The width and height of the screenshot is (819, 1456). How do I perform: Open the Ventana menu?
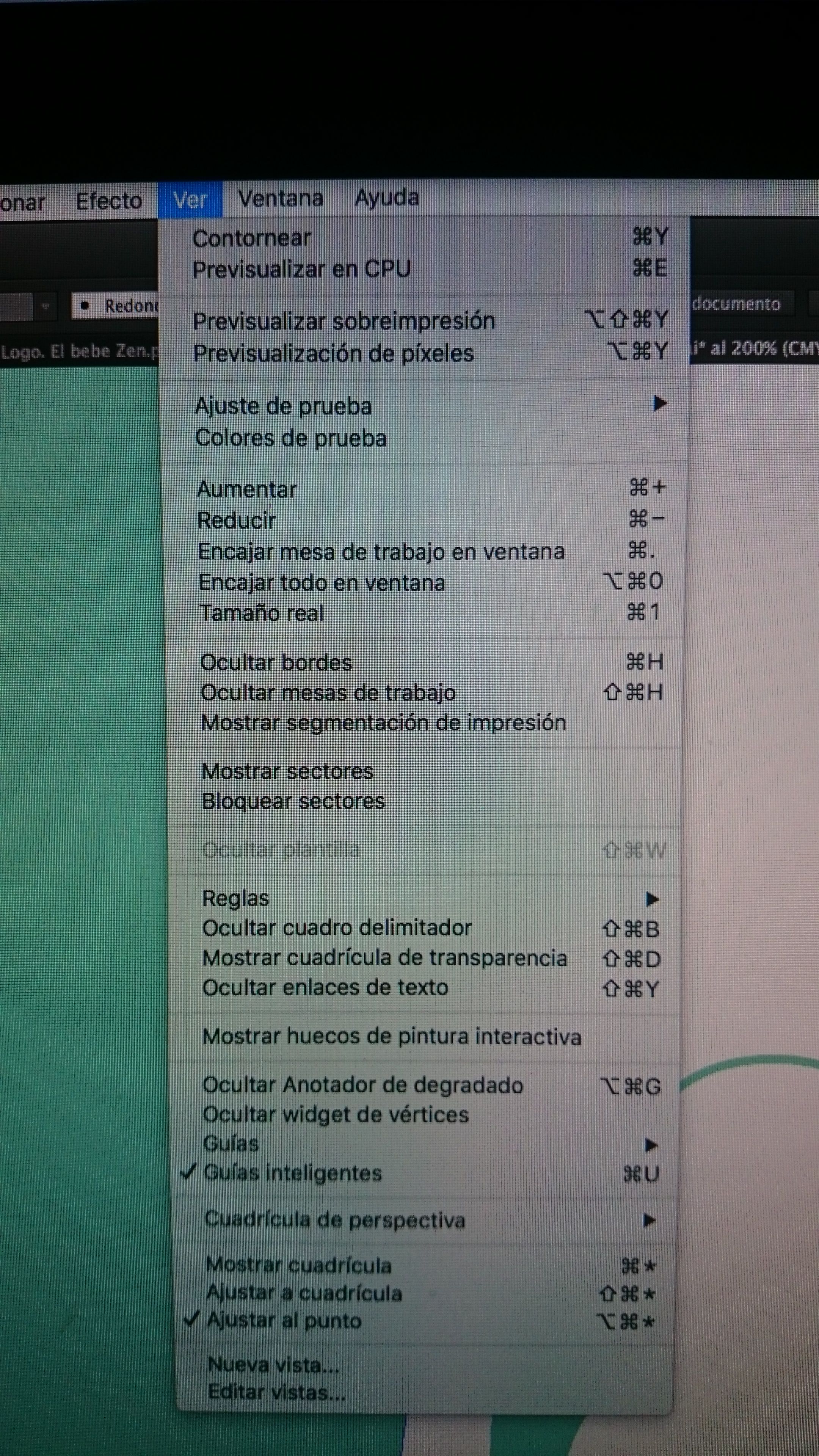[281, 198]
